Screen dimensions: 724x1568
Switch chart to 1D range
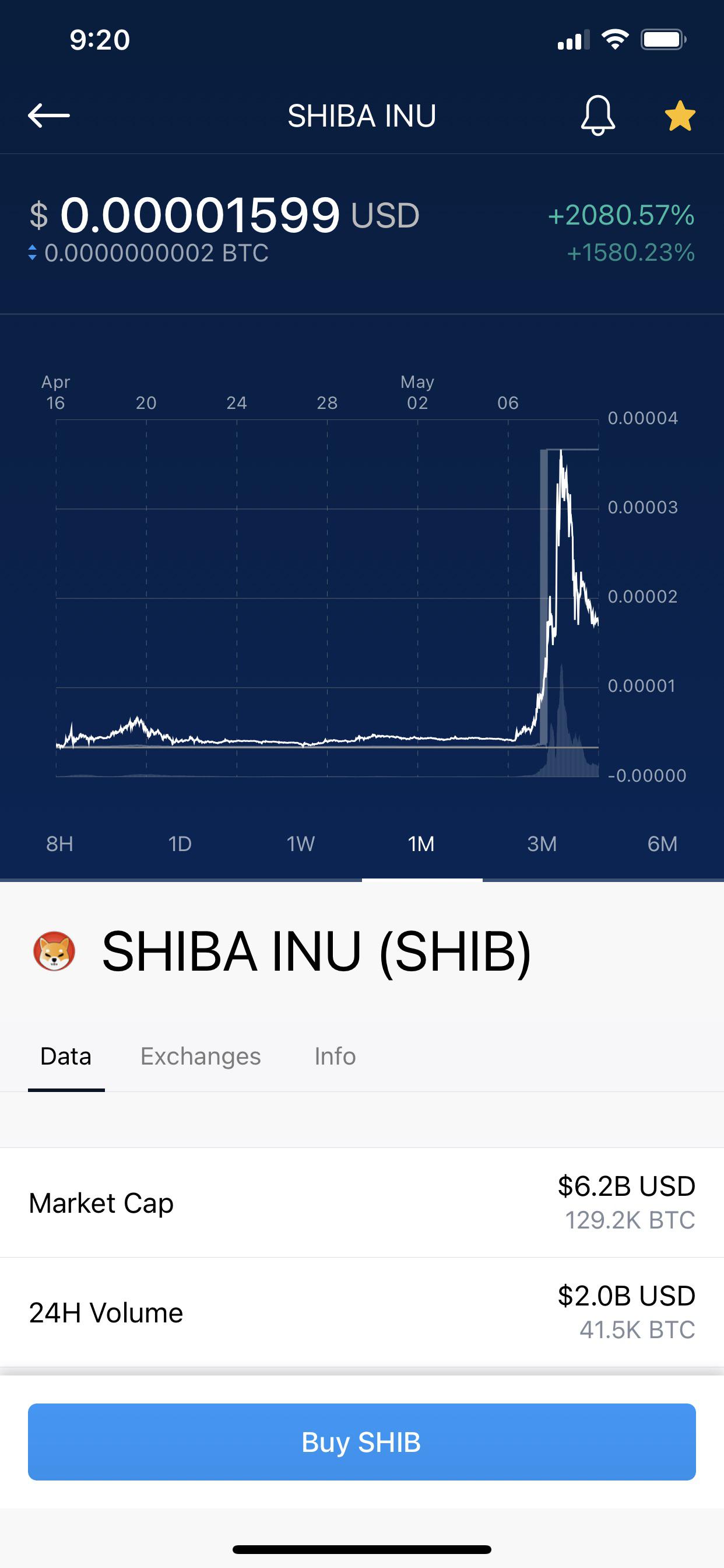pos(180,843)
